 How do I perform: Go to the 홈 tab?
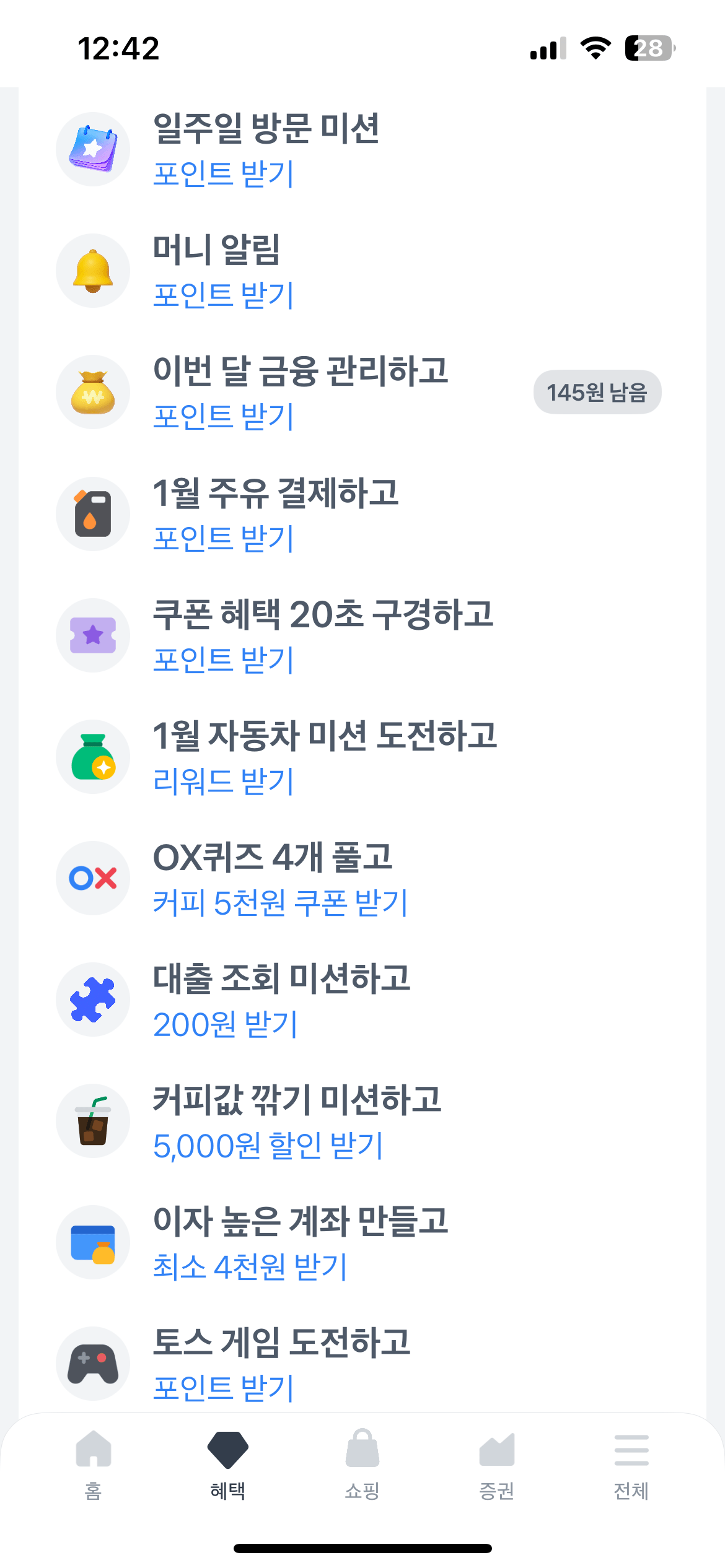(93, 1464)
